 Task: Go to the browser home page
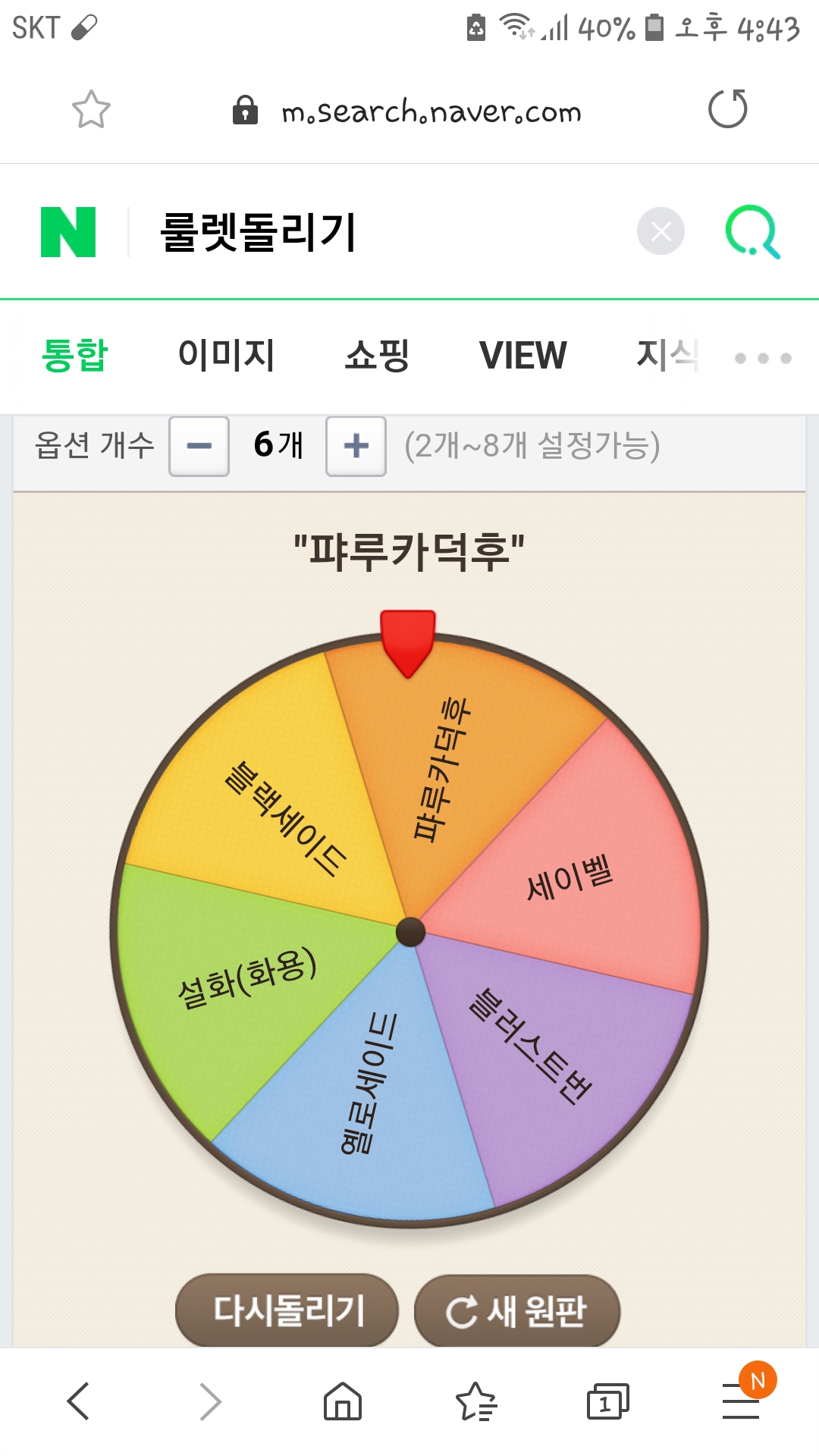[x=343, y=1401]
